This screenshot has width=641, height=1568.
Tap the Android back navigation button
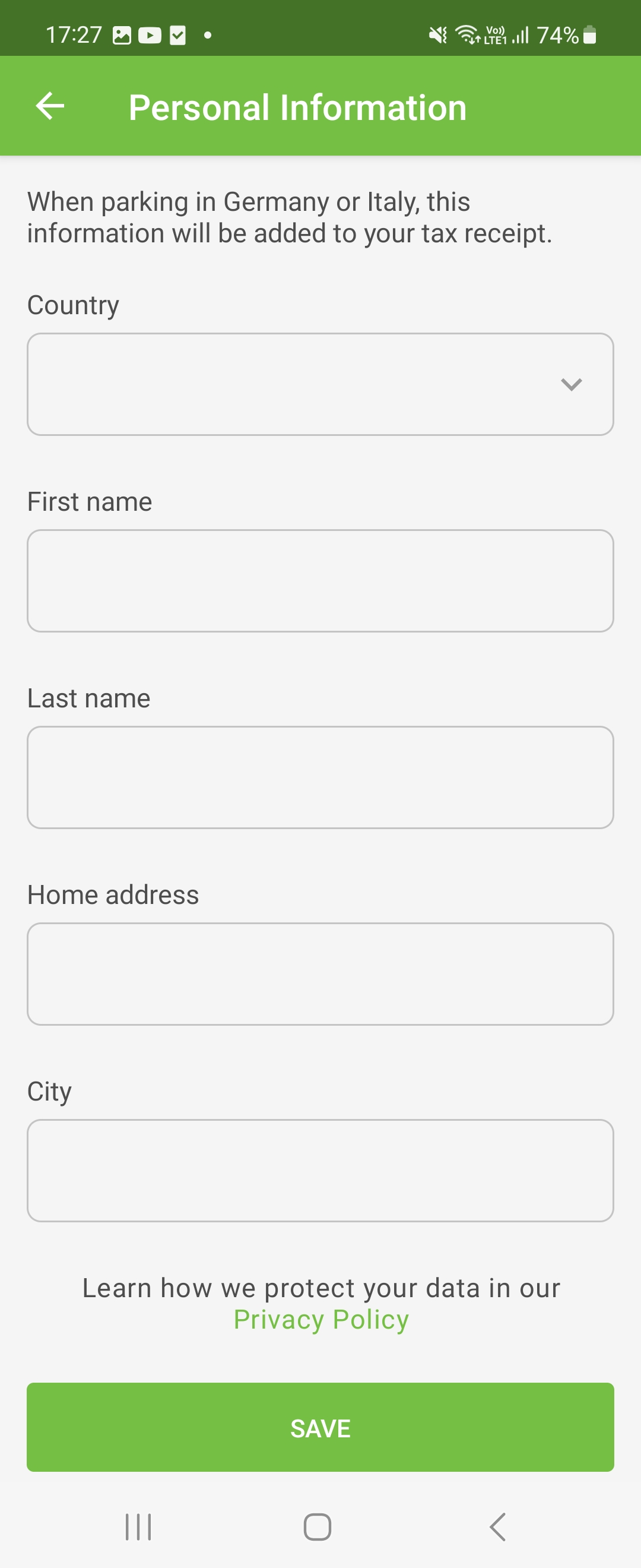click(497, 1526)
